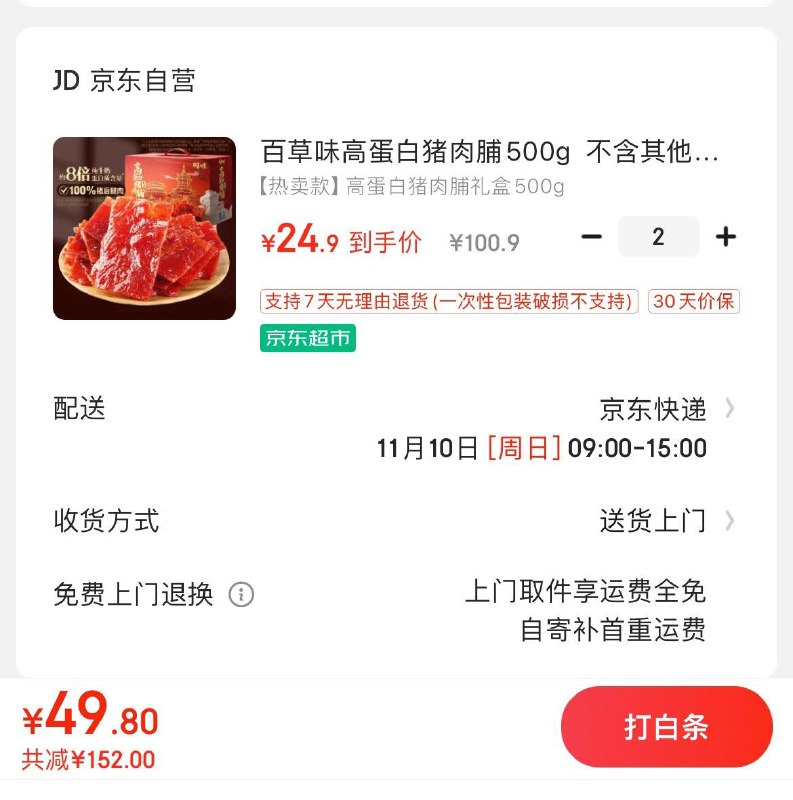793x800 pixels.
Task: Click the quantity field showing 2
Action: click(658, 236)
